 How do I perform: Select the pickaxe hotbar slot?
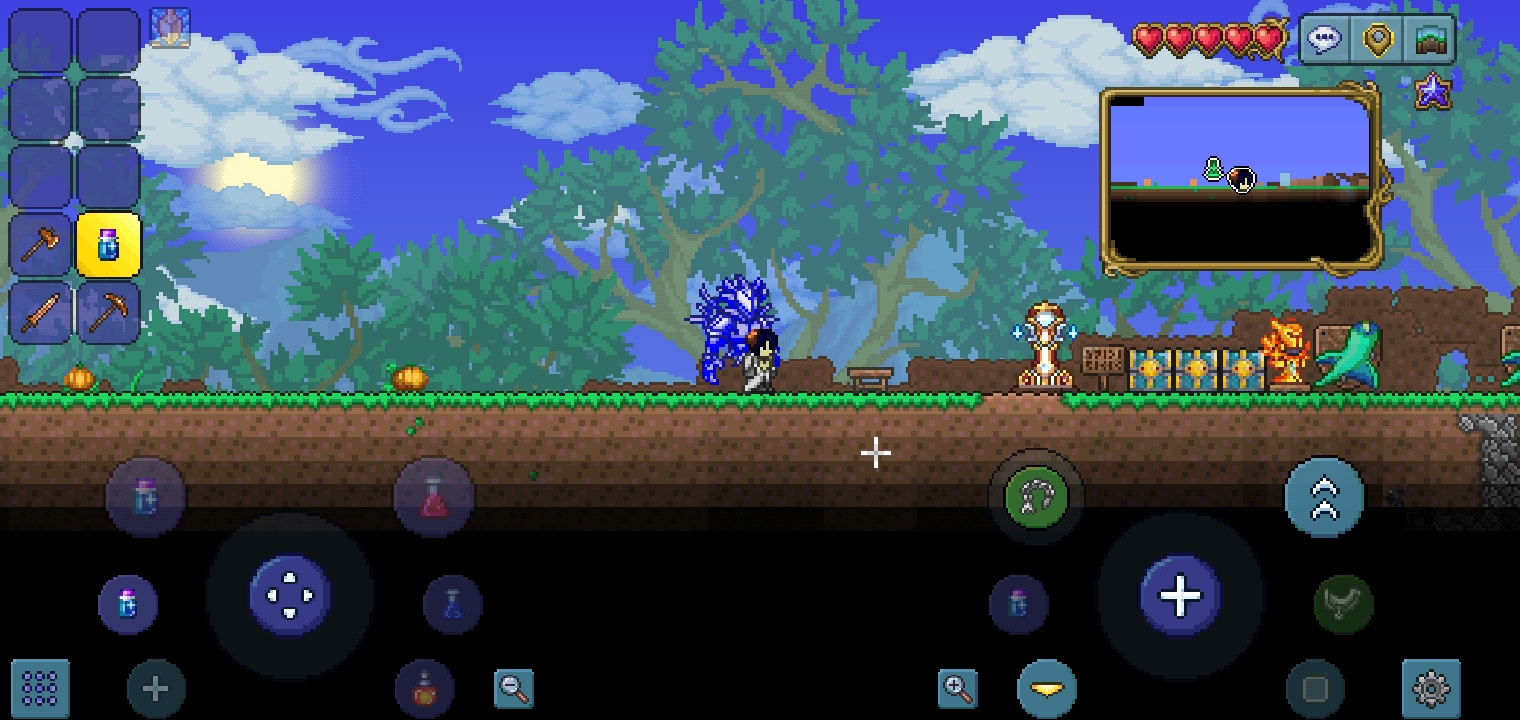click(108, 312)
